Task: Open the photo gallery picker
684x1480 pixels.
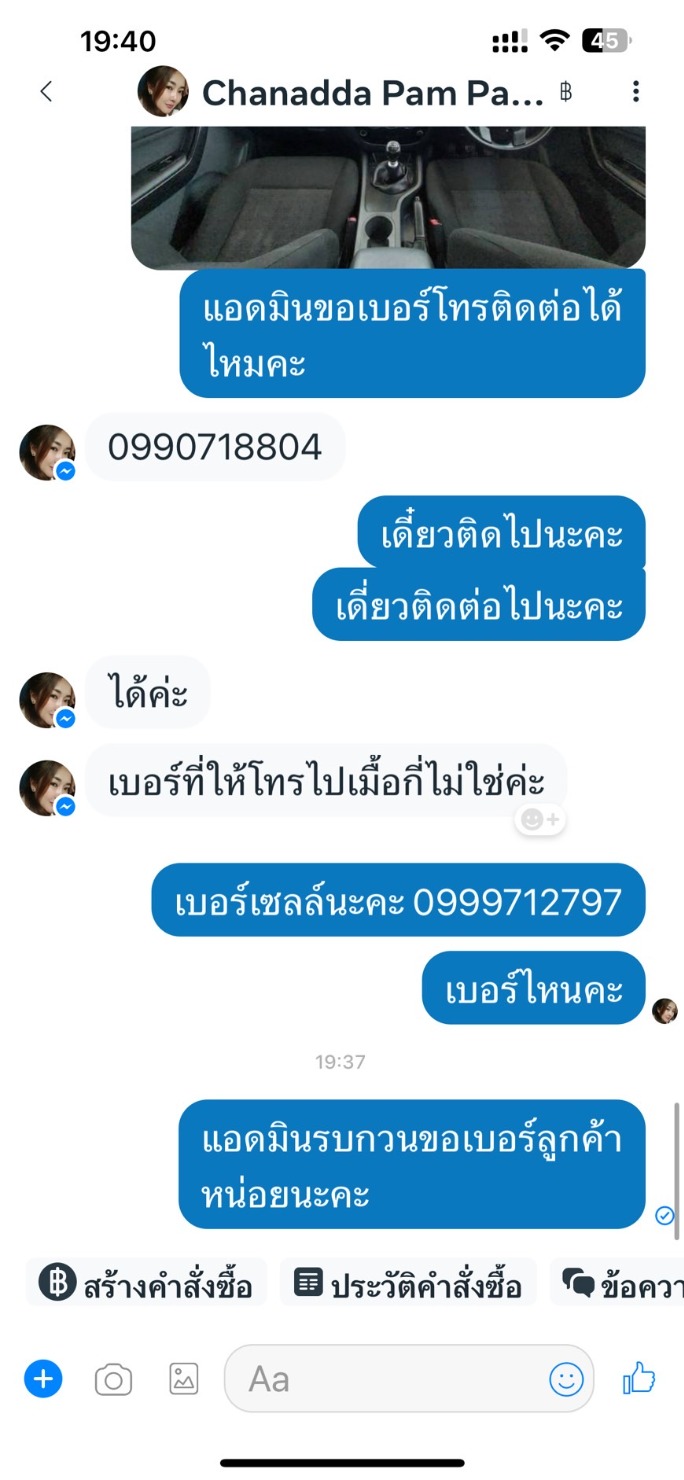Action: 184,1380
